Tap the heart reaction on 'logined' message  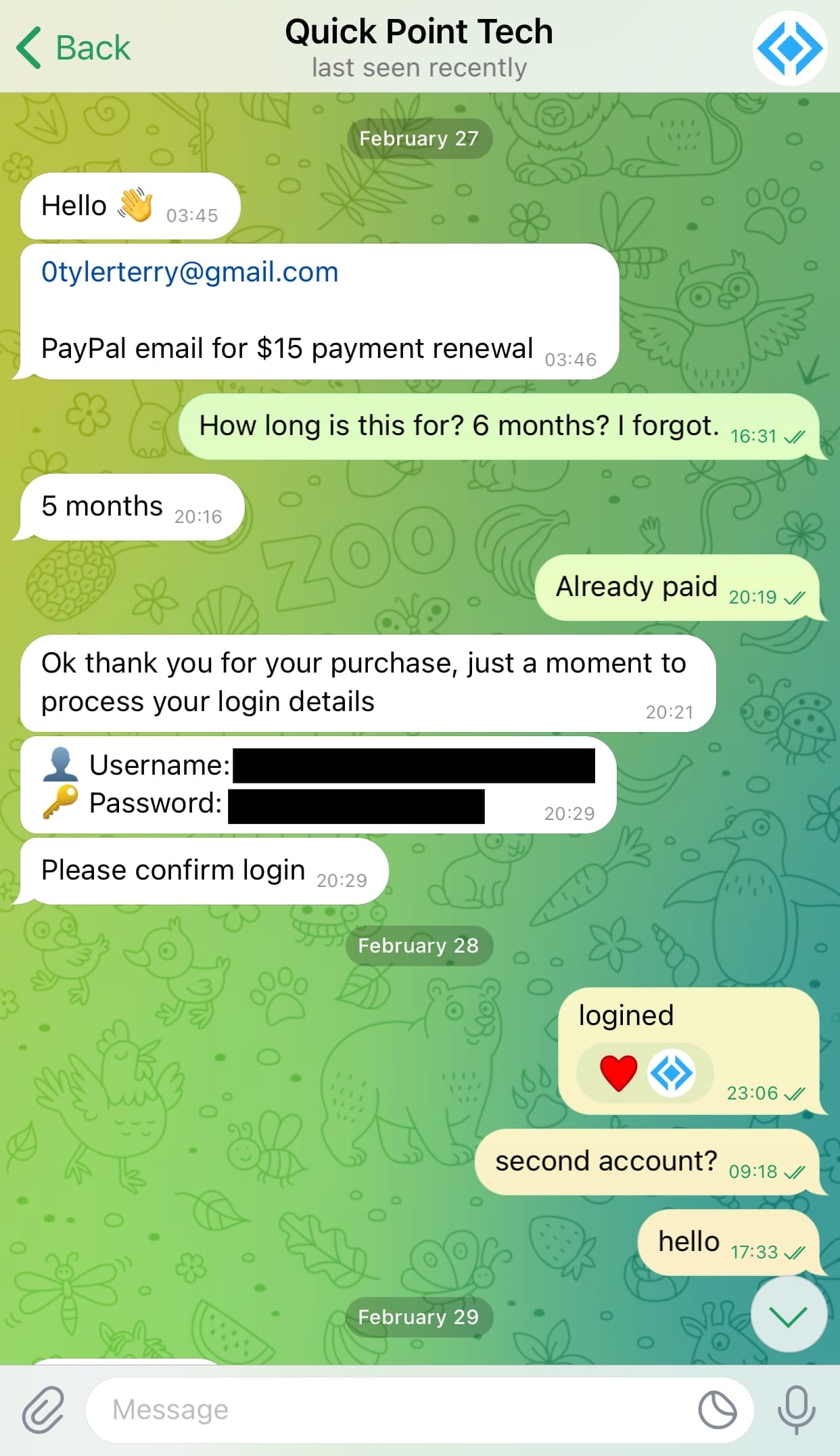point(618,1073)
